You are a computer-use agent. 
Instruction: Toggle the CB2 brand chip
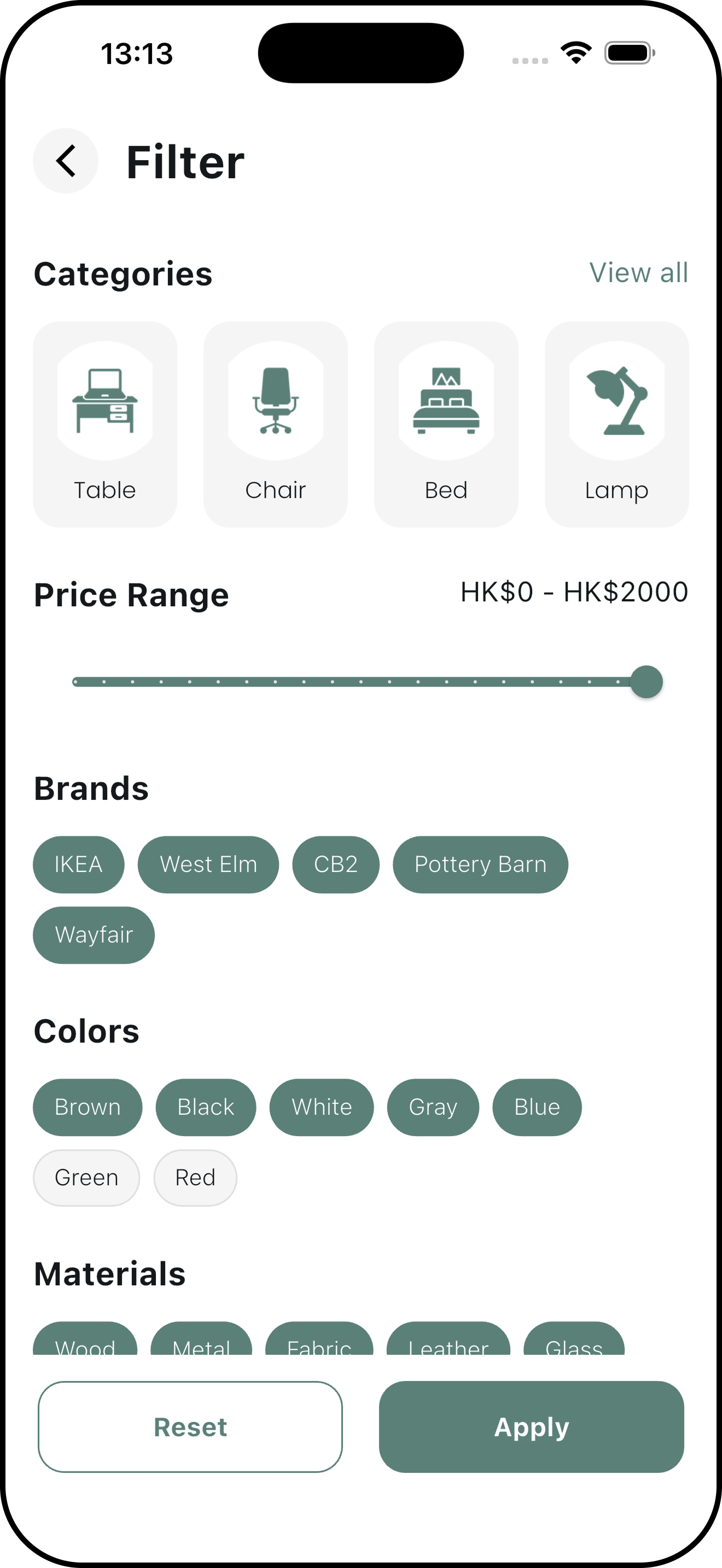335,864
